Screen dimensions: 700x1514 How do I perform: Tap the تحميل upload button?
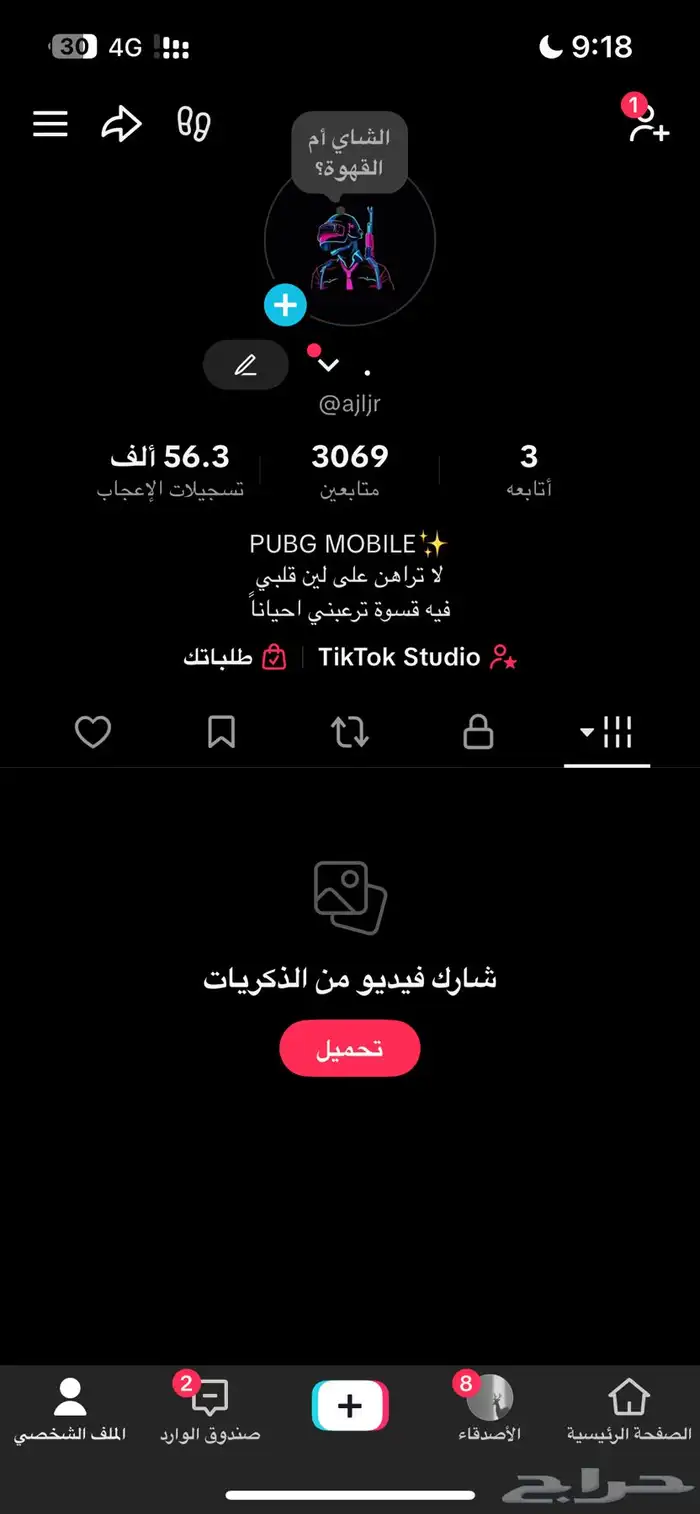coord(350,1049)
